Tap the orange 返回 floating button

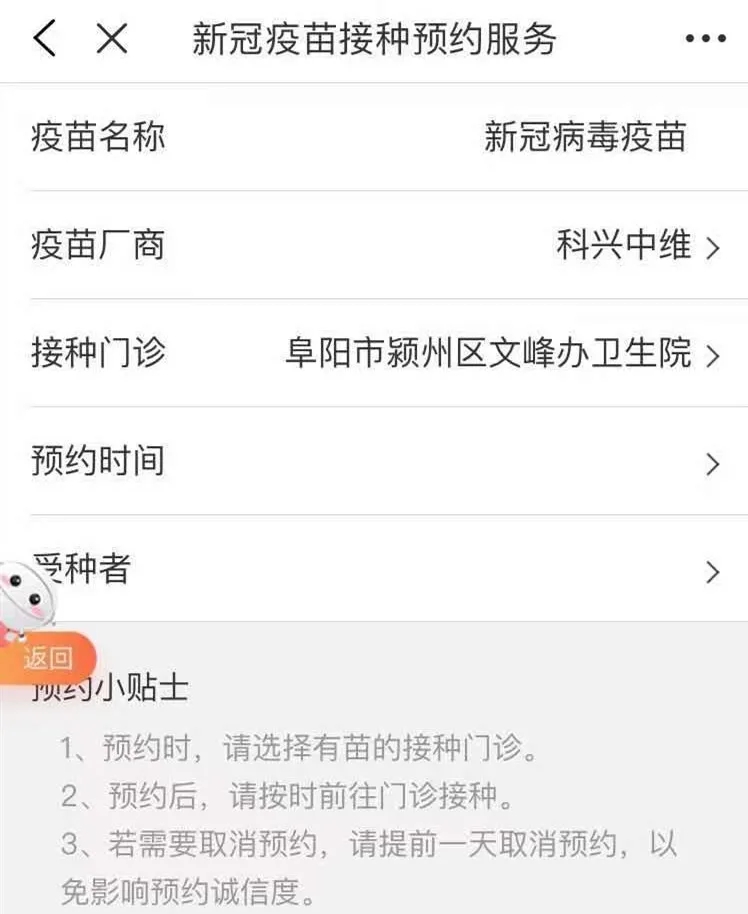tap(48, 658)
